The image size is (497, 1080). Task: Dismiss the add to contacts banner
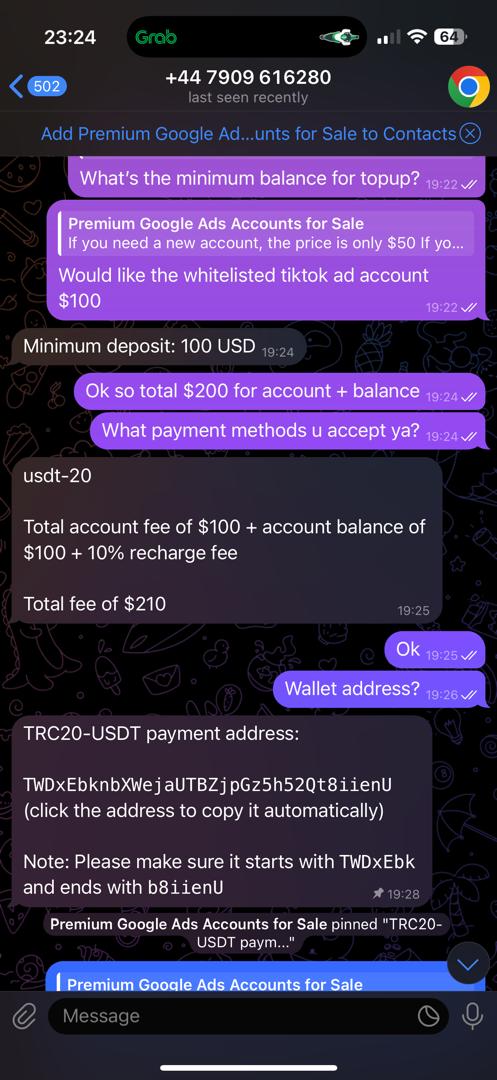point(469,134)
